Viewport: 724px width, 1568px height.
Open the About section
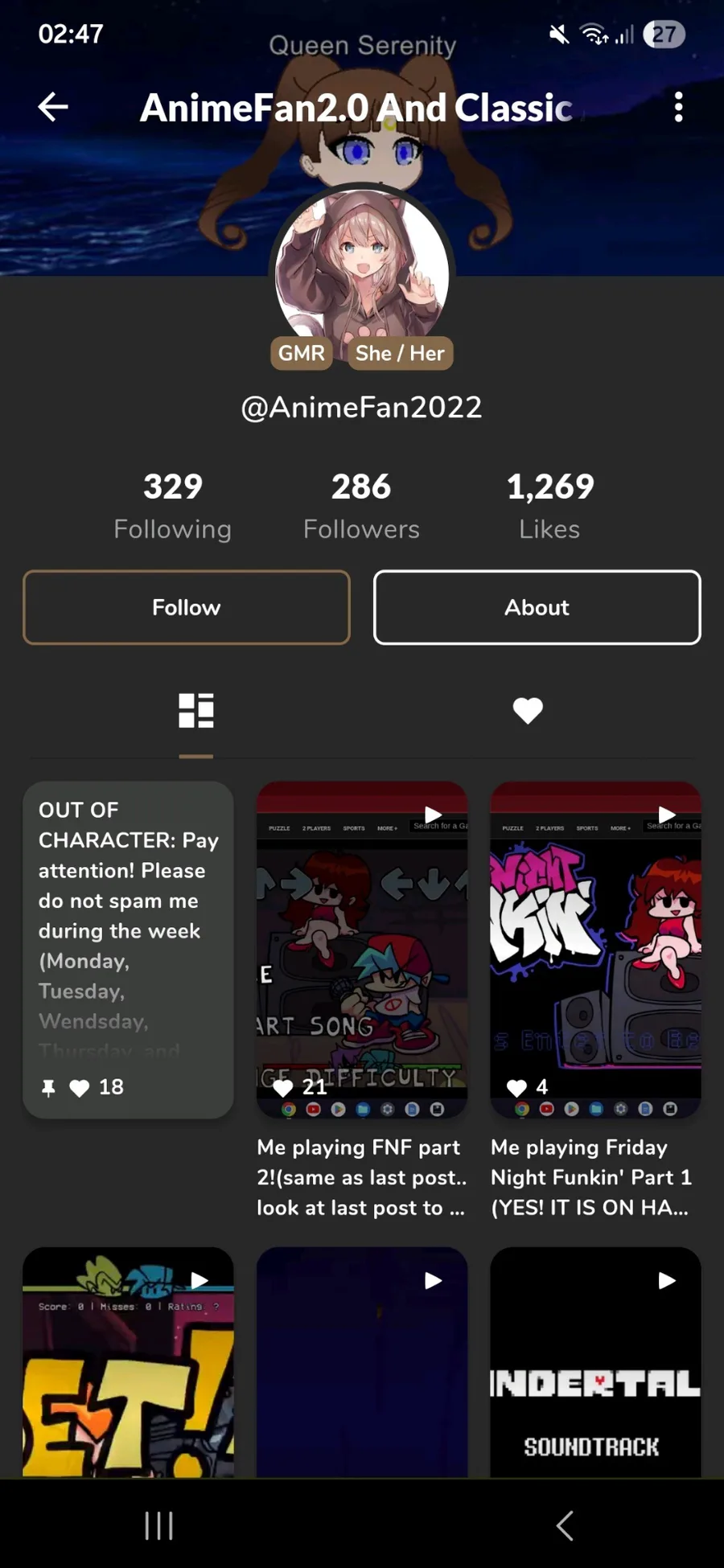(x=537, y=607)
